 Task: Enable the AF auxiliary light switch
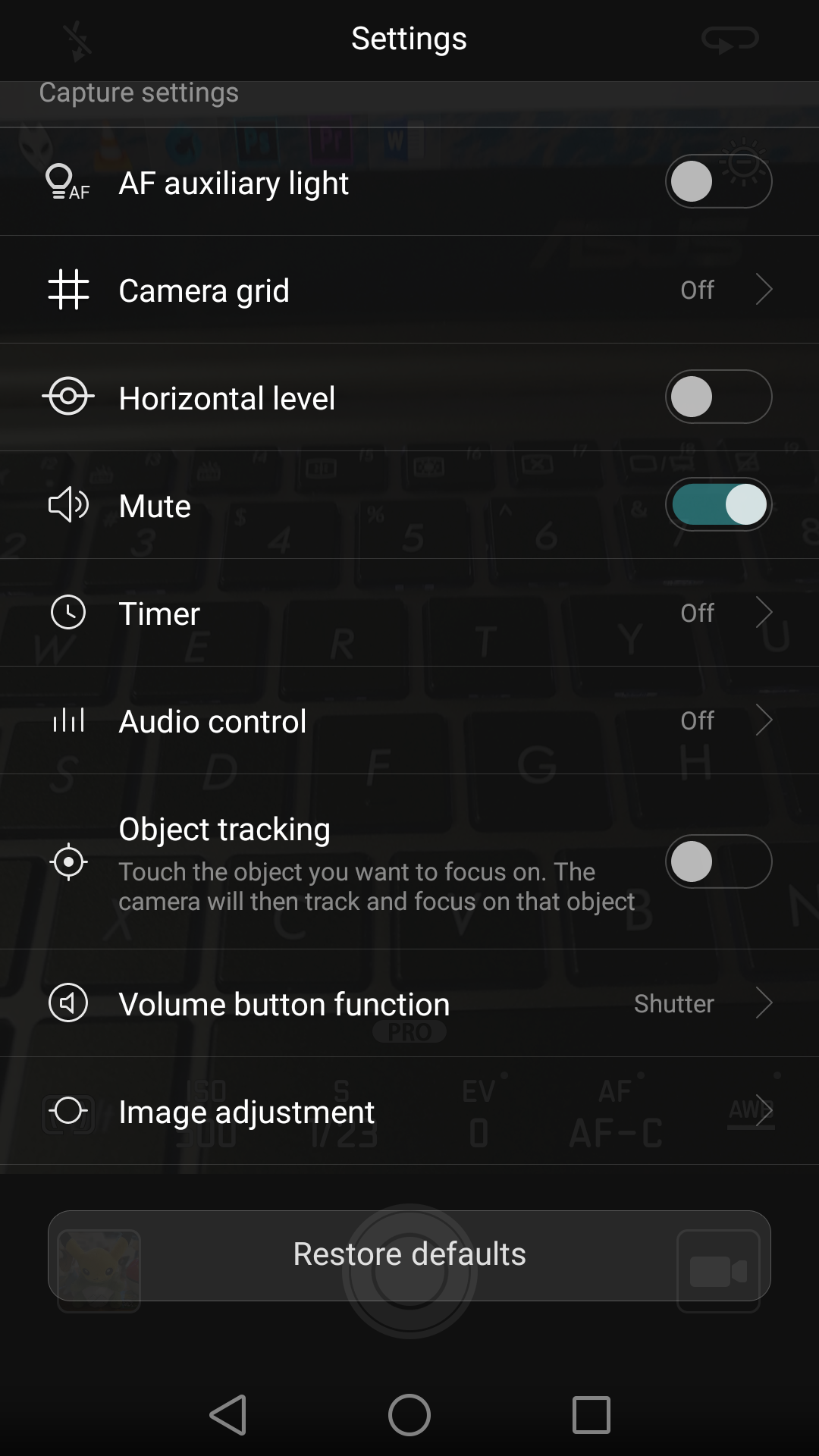(718, 182)
